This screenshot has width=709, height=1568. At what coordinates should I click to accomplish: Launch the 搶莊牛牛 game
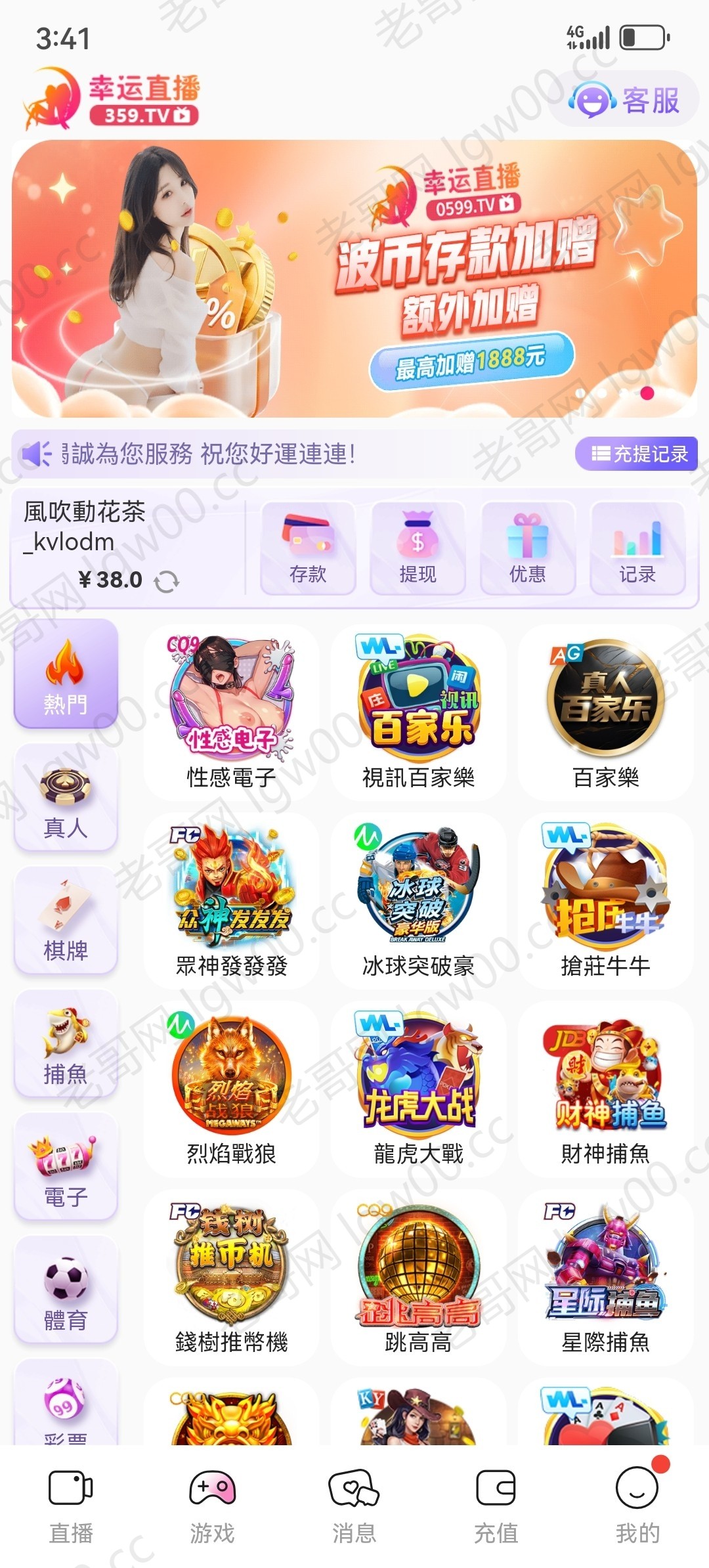(x=605, y=901)
